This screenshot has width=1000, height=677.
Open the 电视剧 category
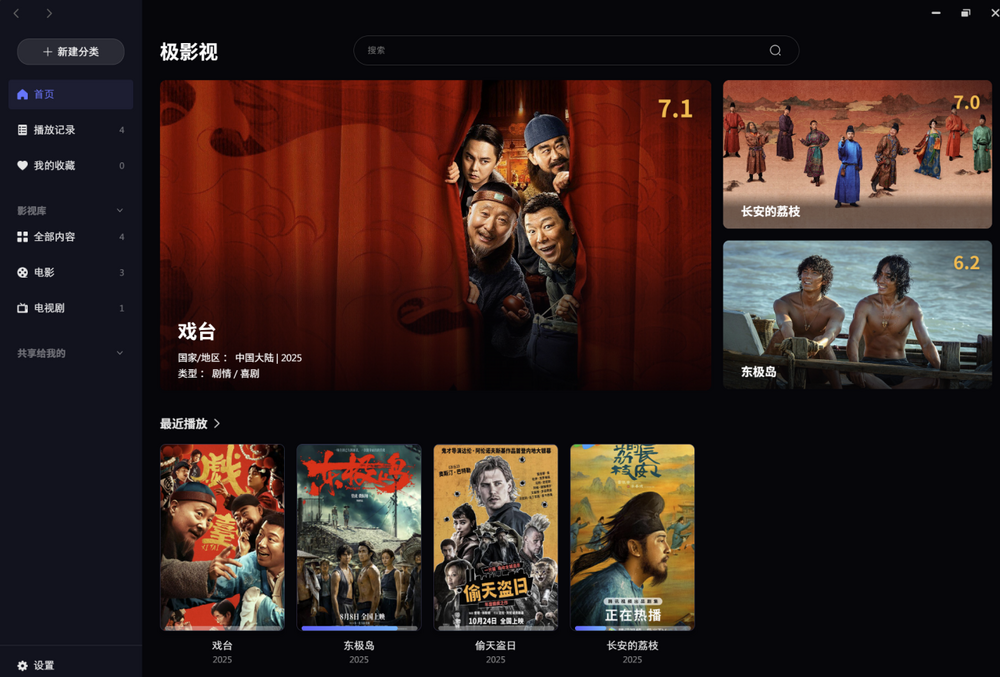(70, 308)
